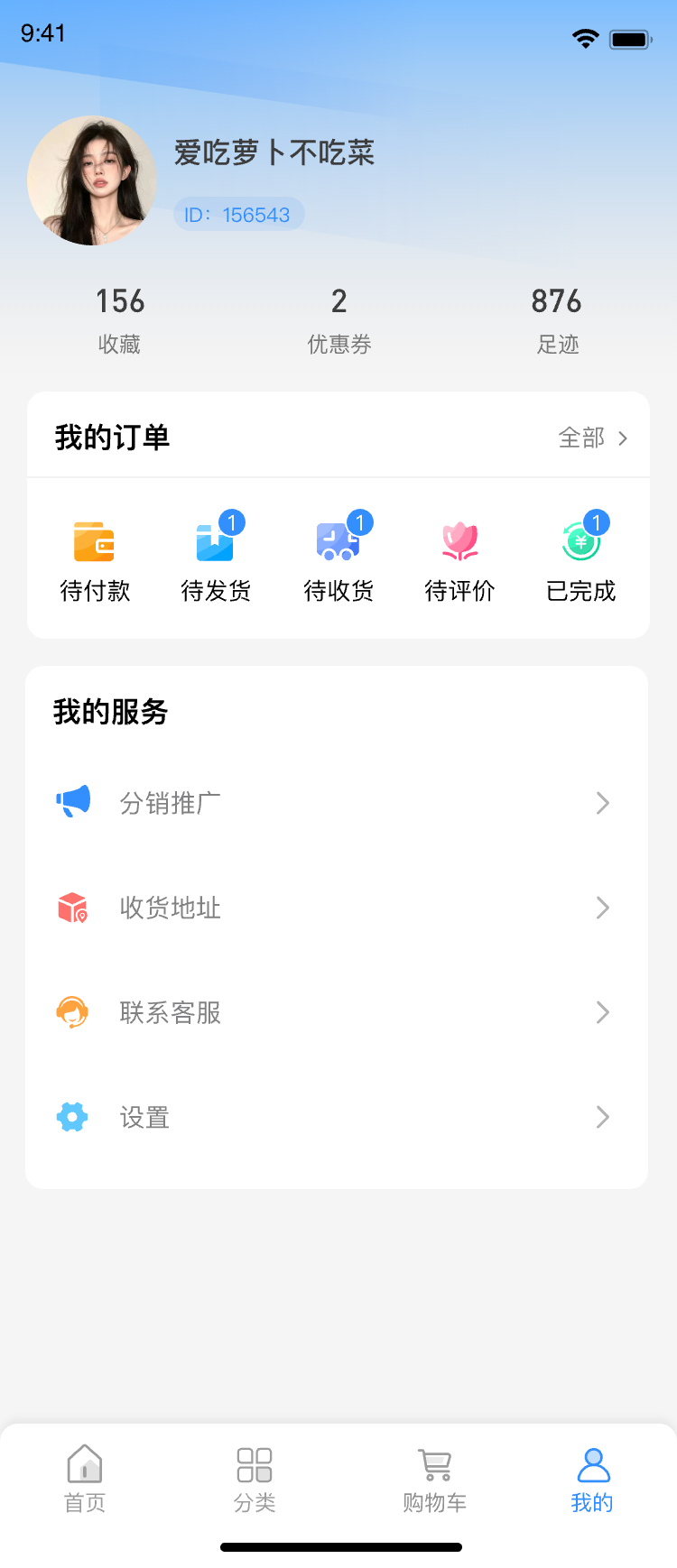Select the 我的 tab
This screenshot has height=1568, width=677.
tap(593, 1480)
